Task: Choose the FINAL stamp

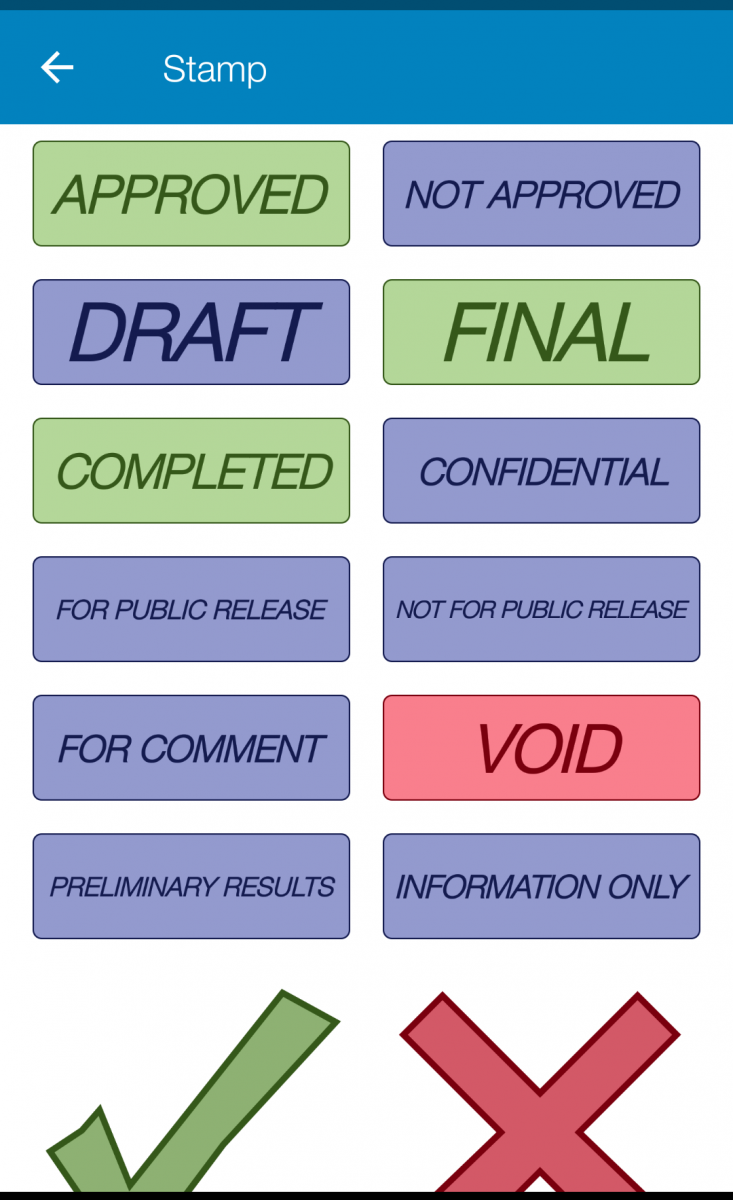Action: [541, 332]
